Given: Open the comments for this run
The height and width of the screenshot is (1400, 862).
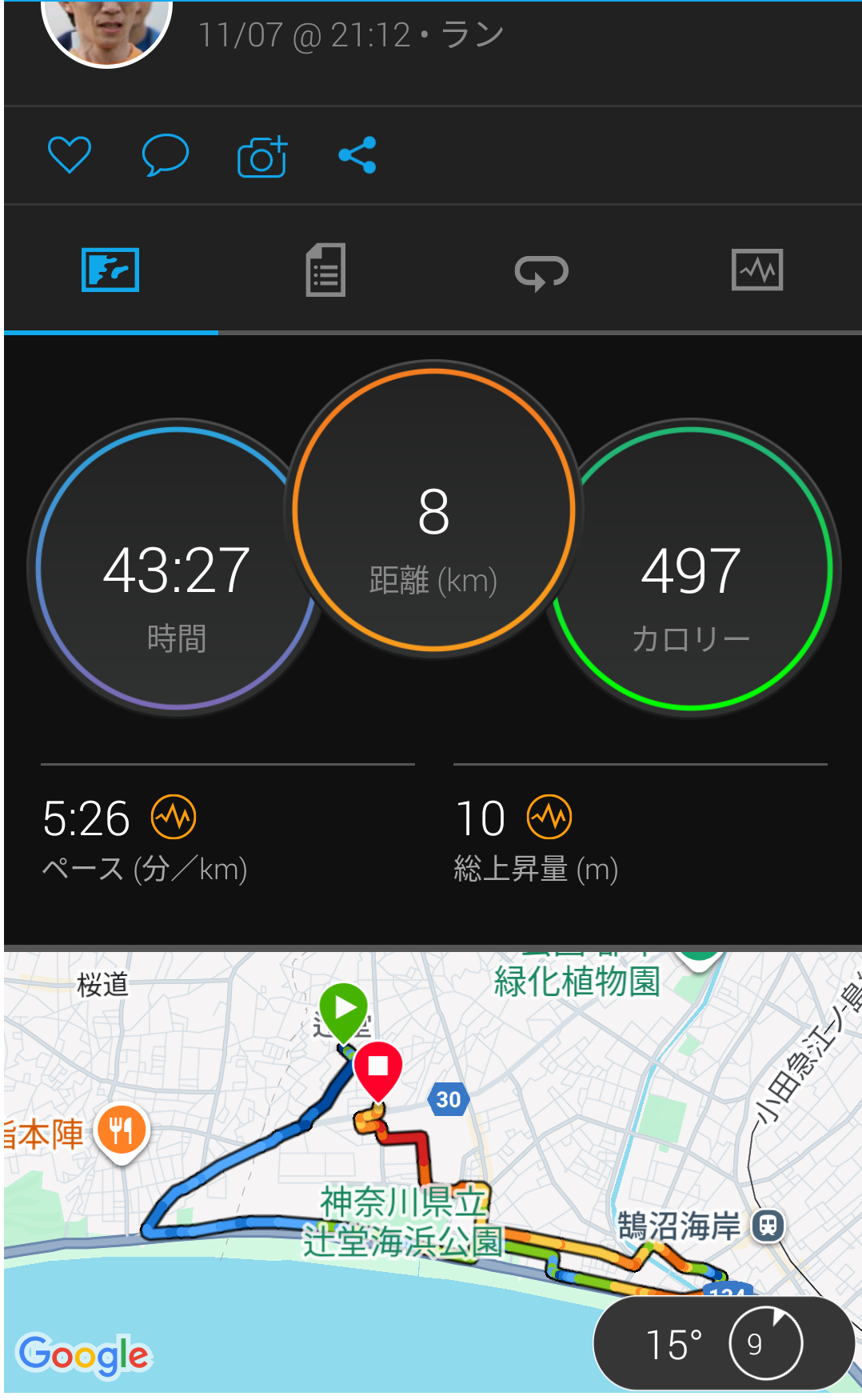Looking at the screenshot, I should click(165, 155).
